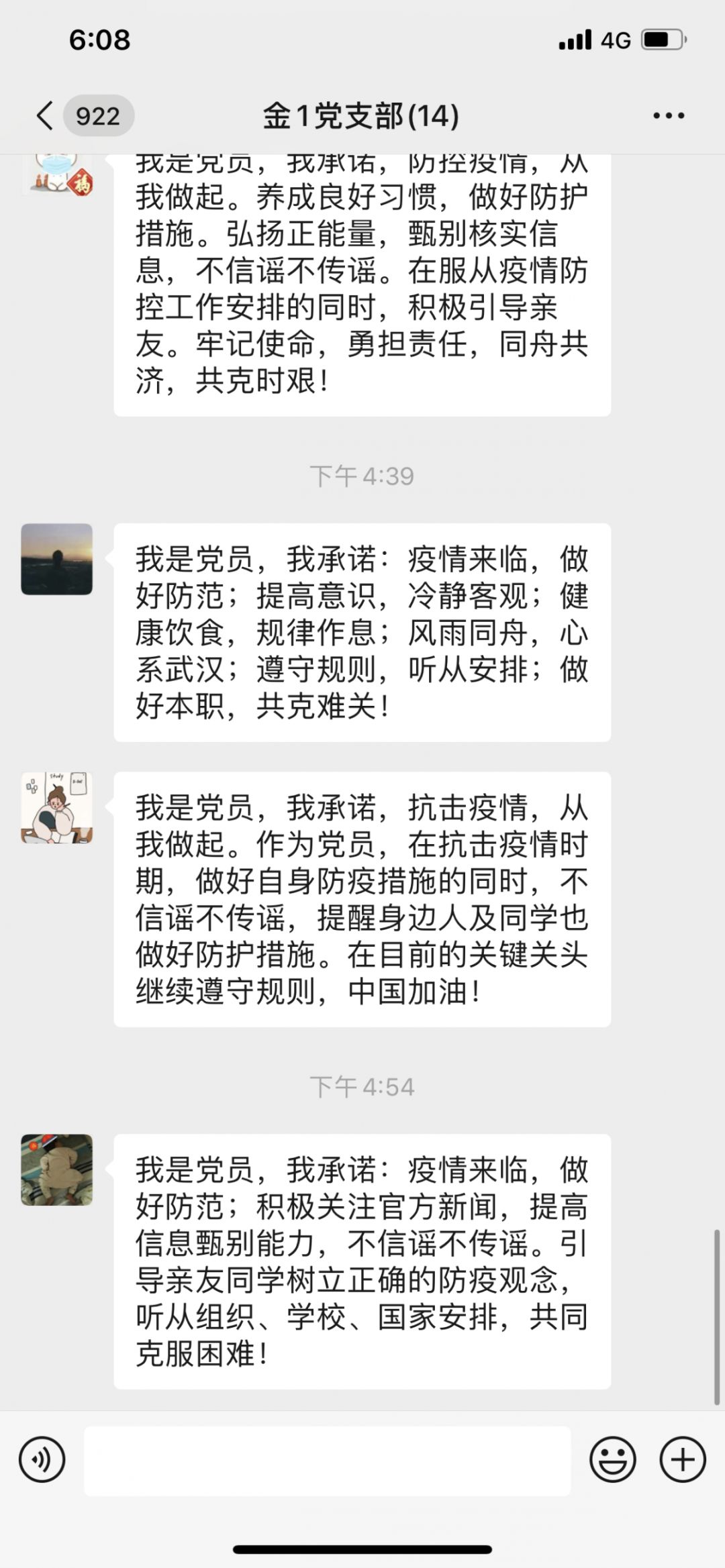Open the emoji sticker panel
This screenshot has width=725, height=1568.
[612, 1459]
